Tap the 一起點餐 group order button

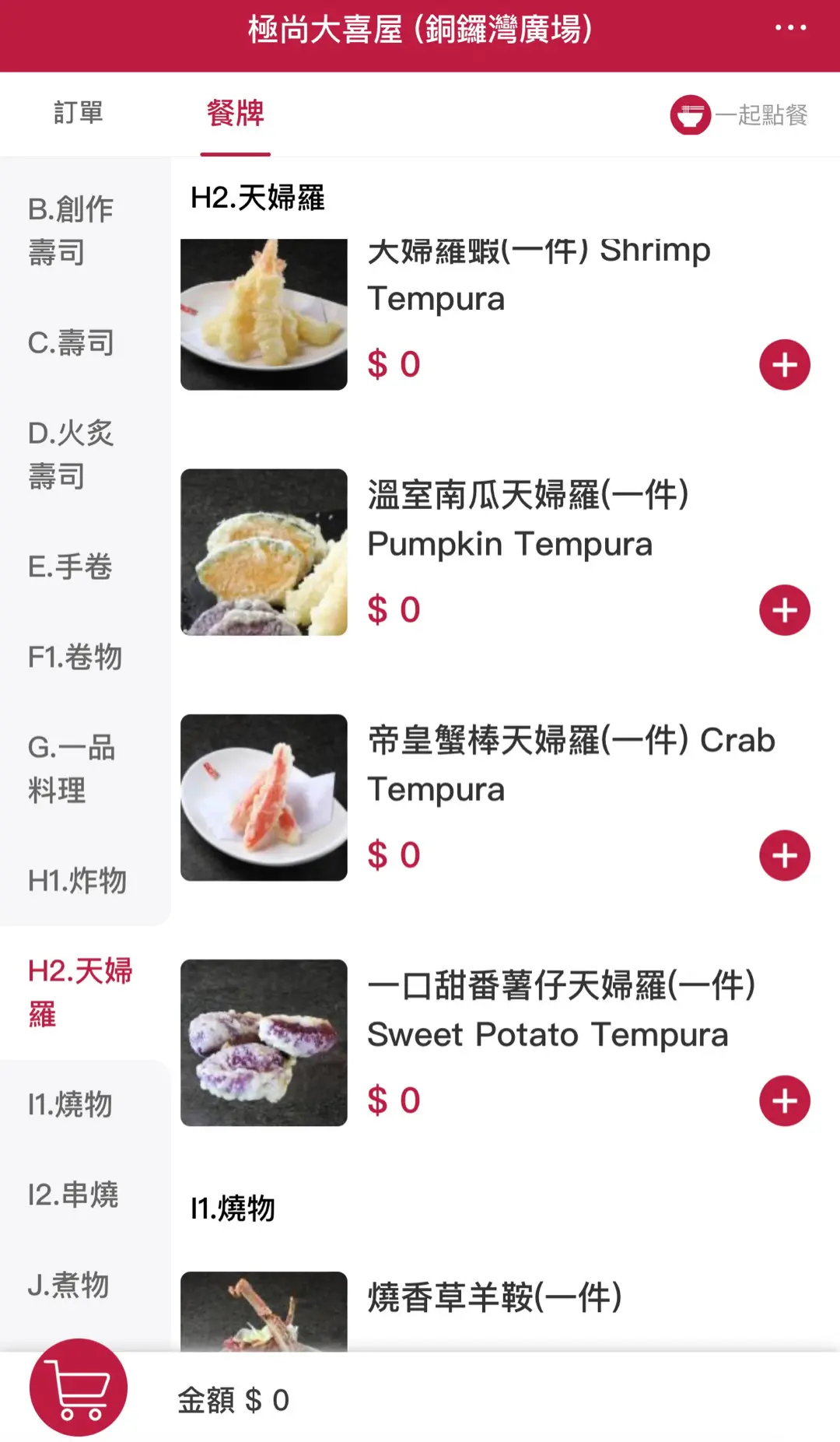click(x=739, y=115)
